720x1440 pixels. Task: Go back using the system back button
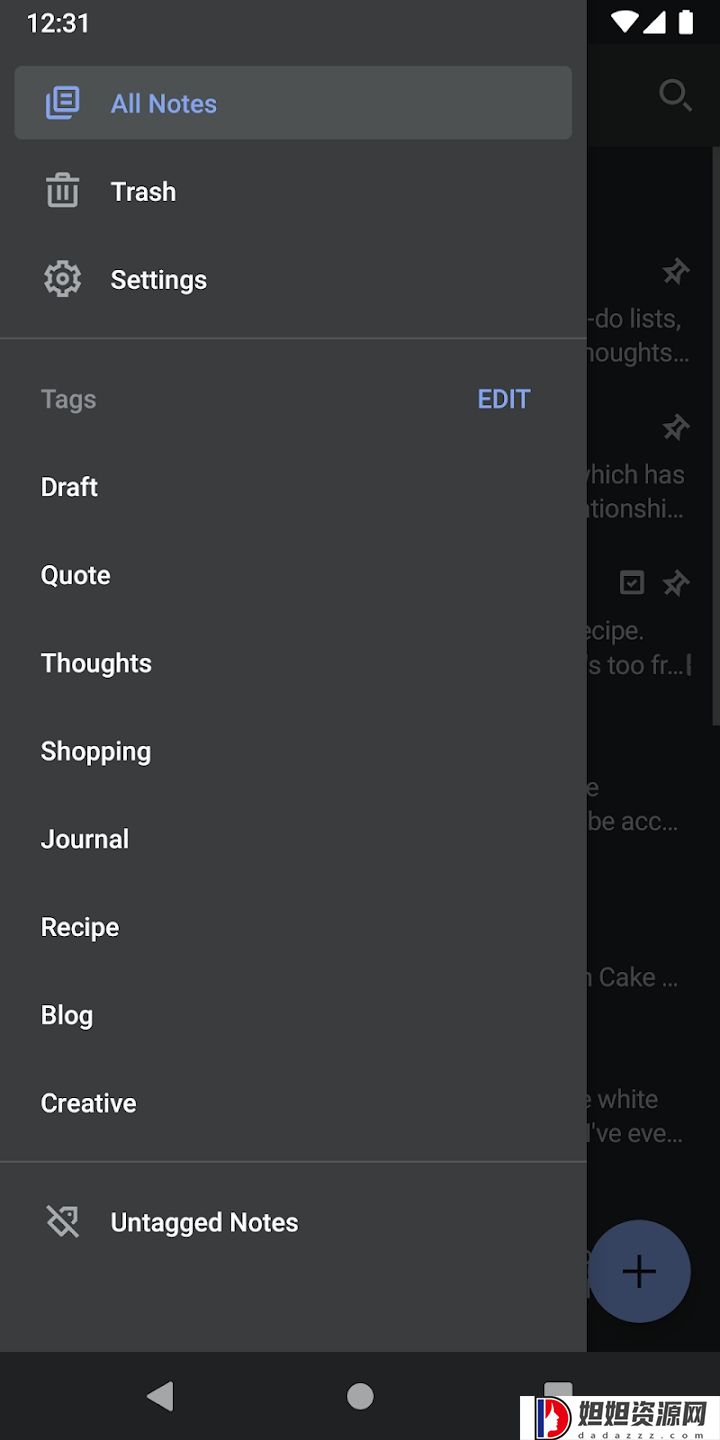click(x=160, y=1396)
